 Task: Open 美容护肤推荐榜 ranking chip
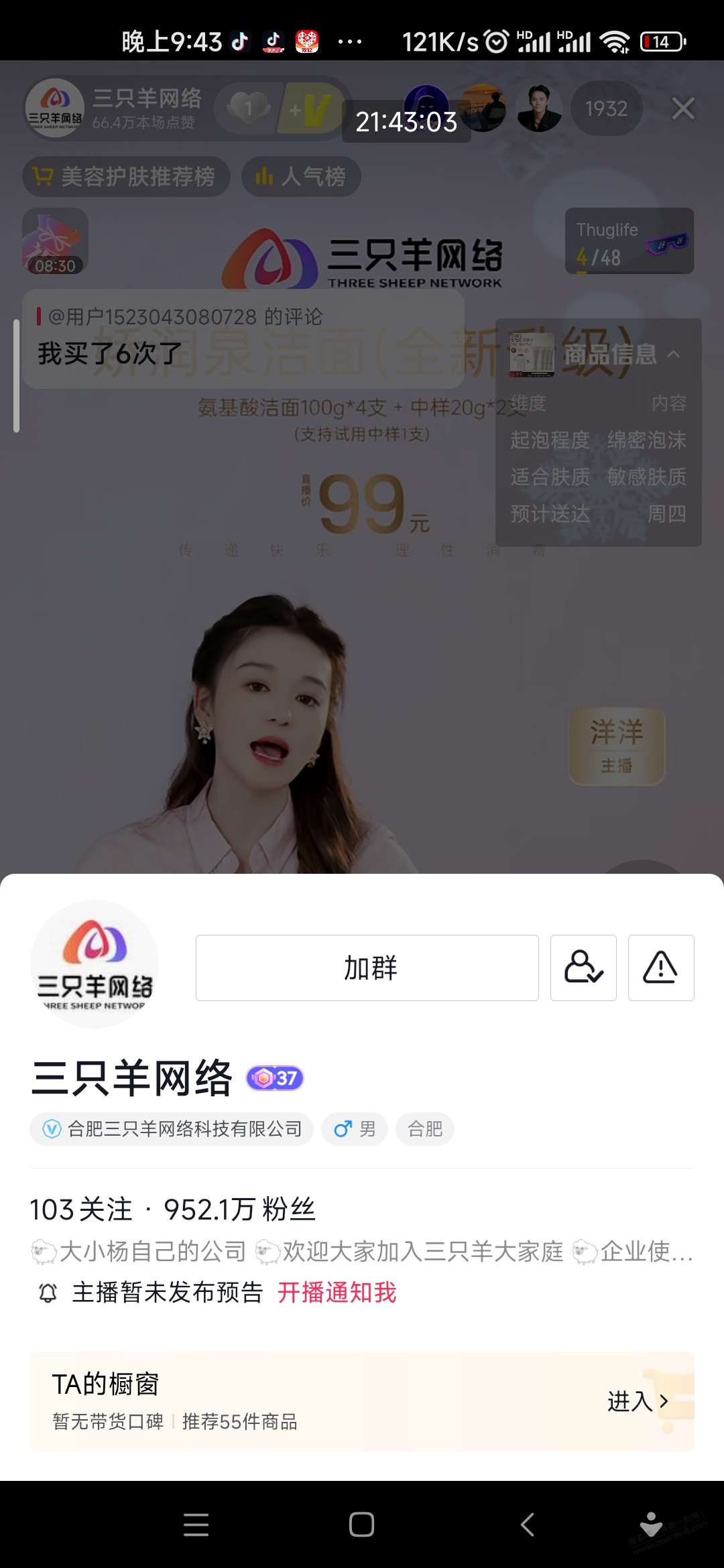point(126,177)
